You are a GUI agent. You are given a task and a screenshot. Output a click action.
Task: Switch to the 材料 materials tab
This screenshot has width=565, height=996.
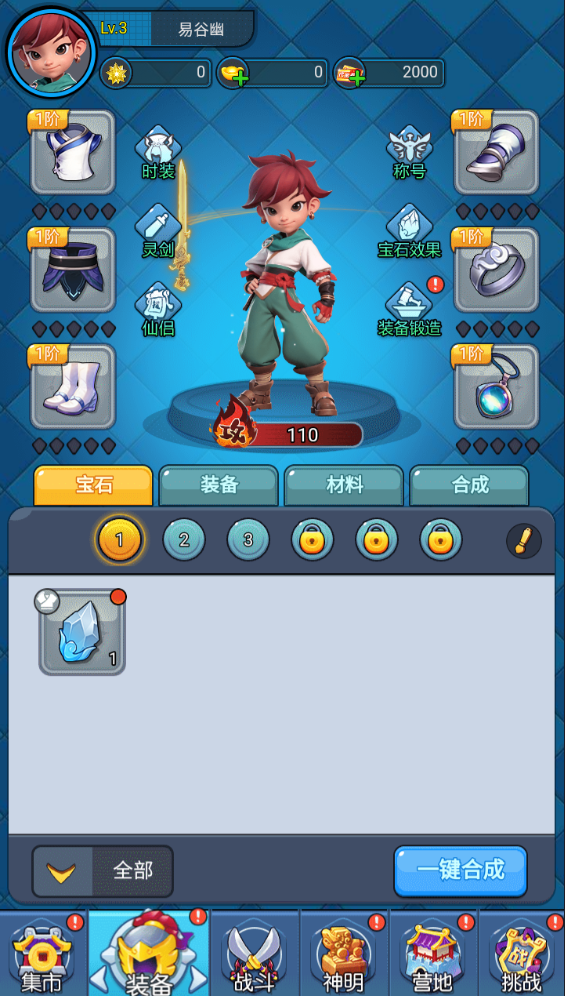pyautogui.click(x=344, y=485)
